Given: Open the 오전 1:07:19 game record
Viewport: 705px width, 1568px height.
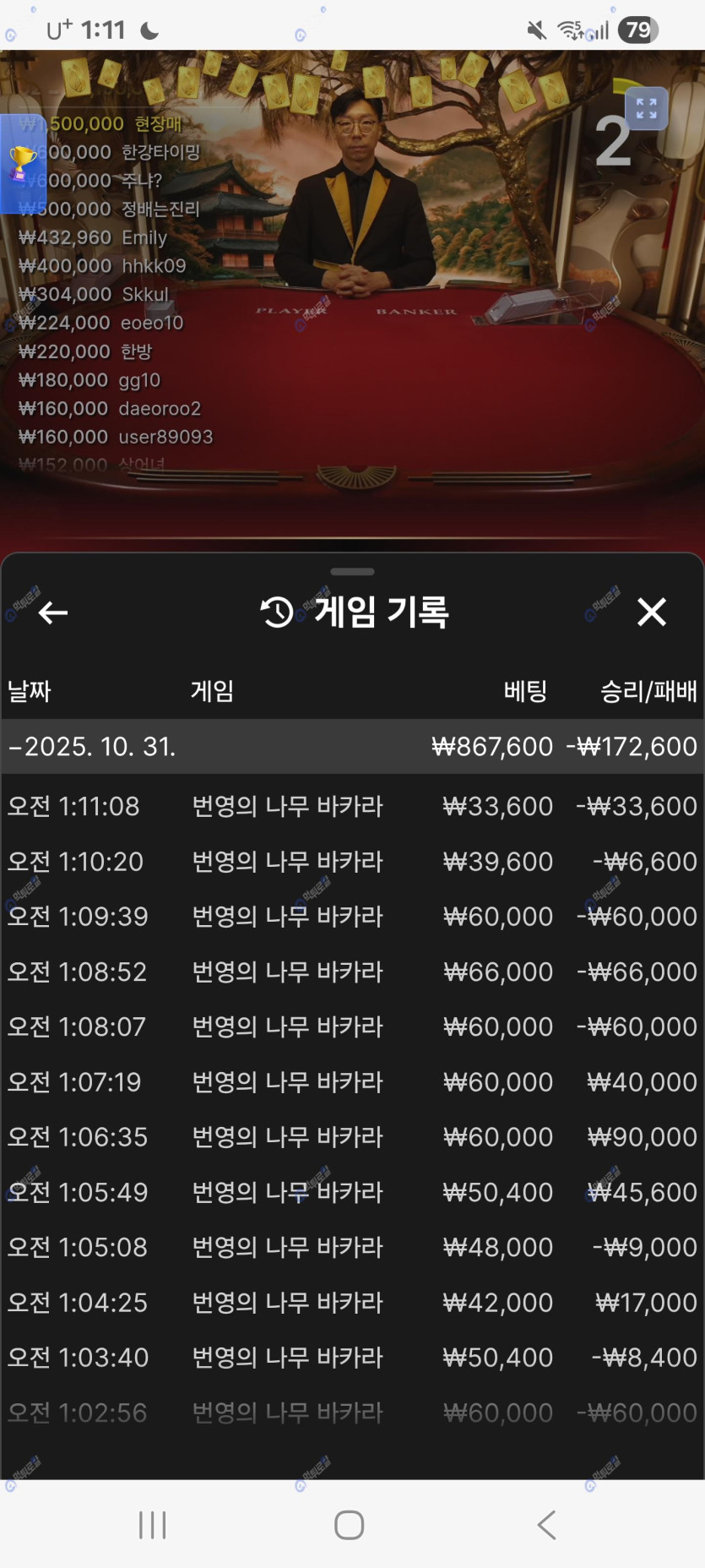Looking at the screenshot, I should click(x=352, y=1082).
